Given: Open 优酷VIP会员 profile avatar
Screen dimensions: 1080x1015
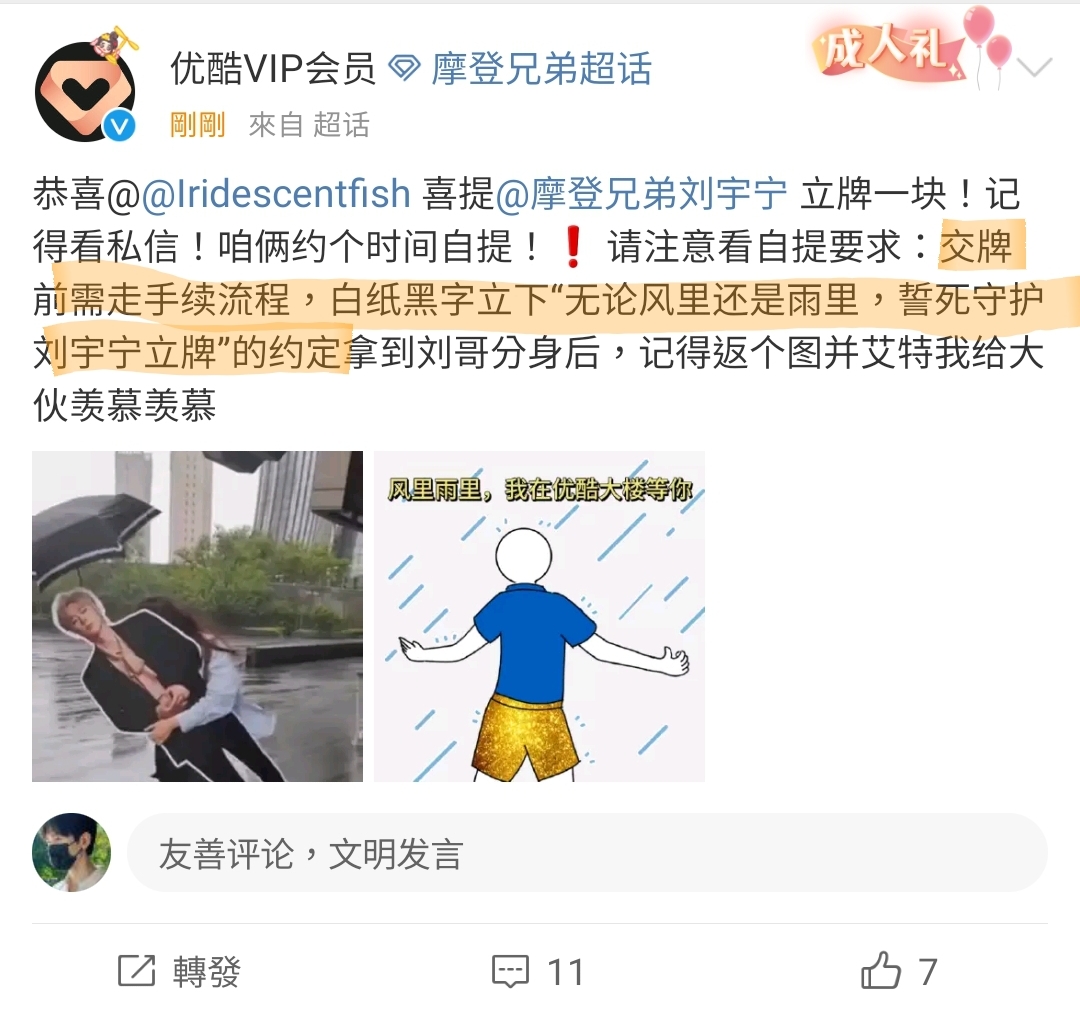Looking at the screenshot, I should click(85, 92).
